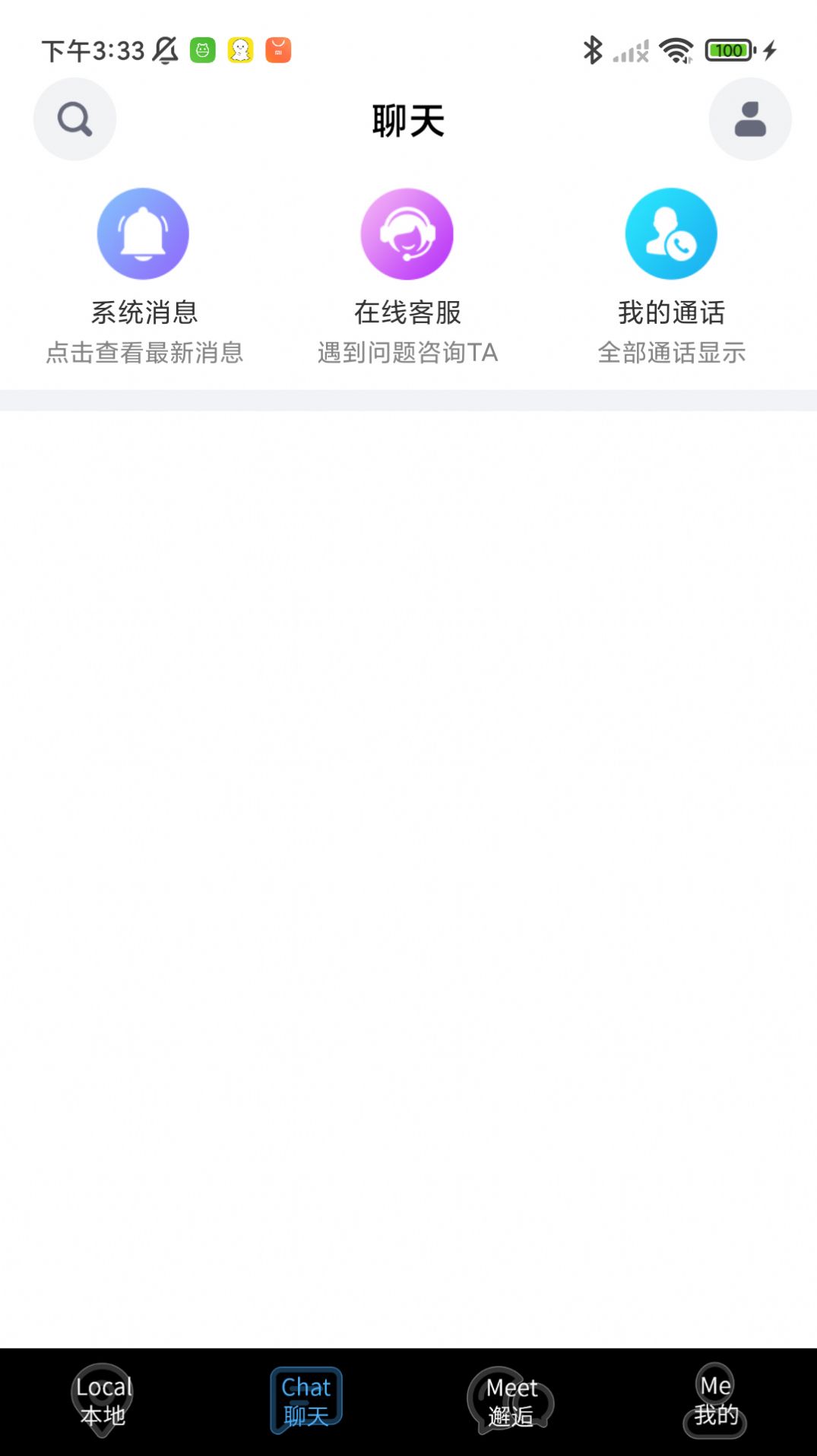Screen dimensions: 817x1456
Task: Tap the Wi-Fi icon in status bar
Action: pos(675,50)
